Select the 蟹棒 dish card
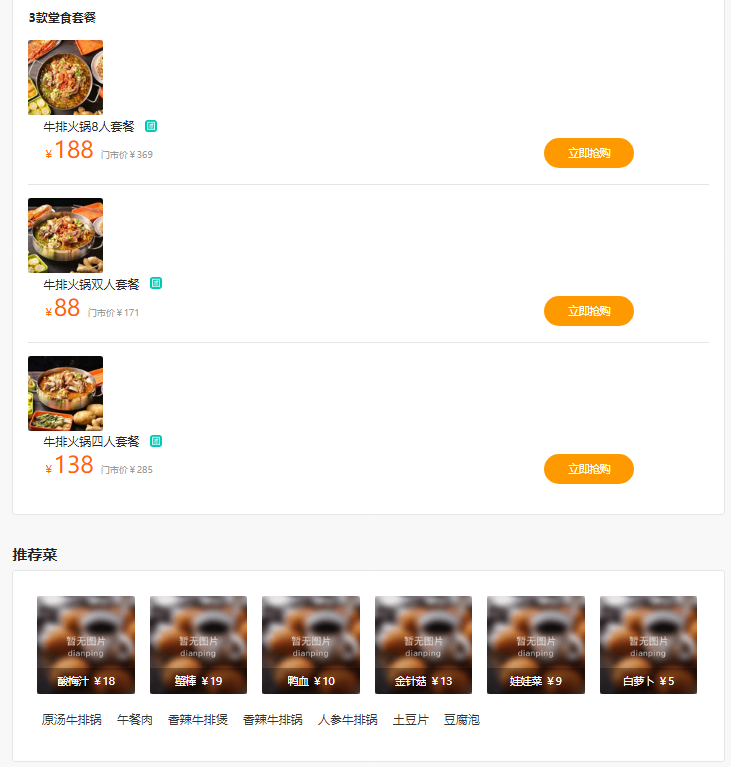The width and height of the screenshot is (731, 767). [198, 645]
